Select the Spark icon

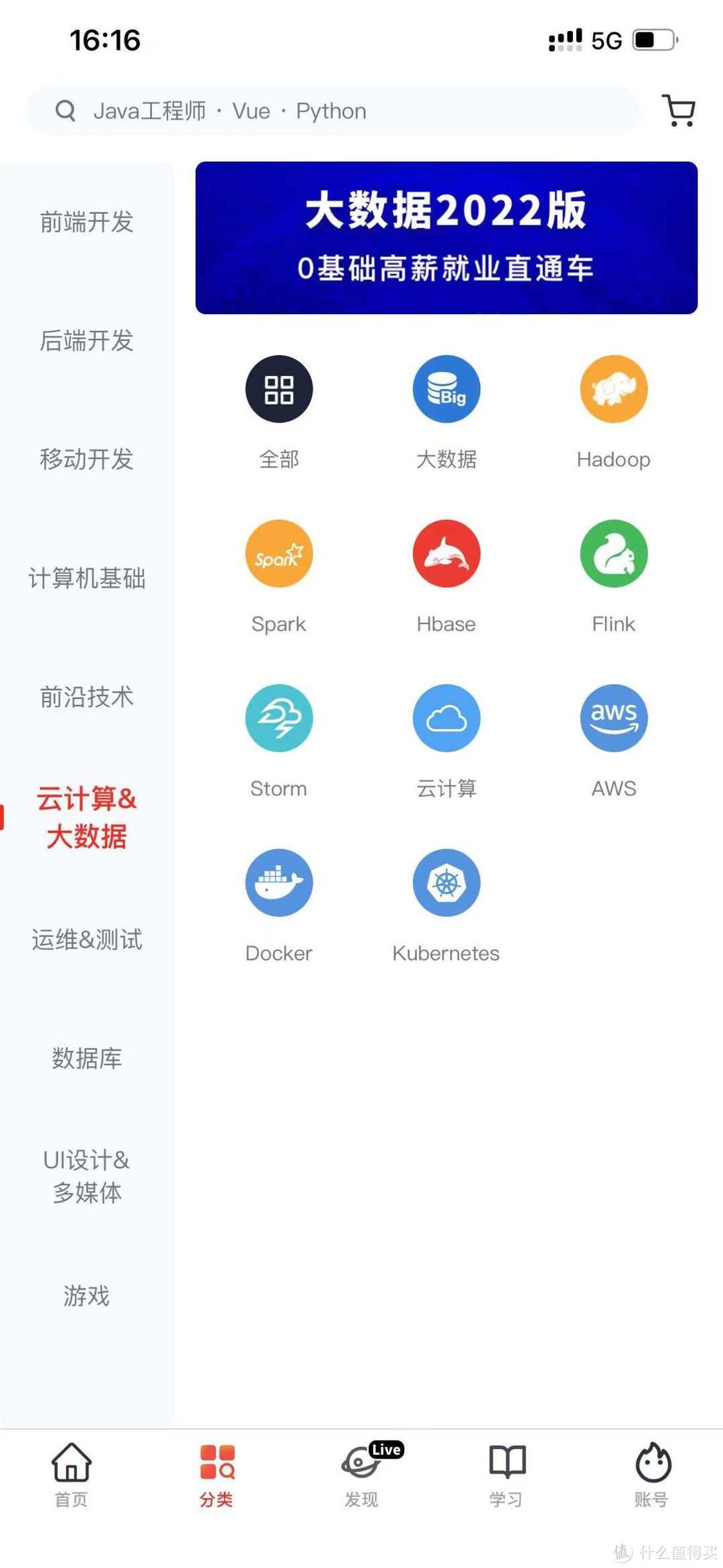click(x=278, y=554)
